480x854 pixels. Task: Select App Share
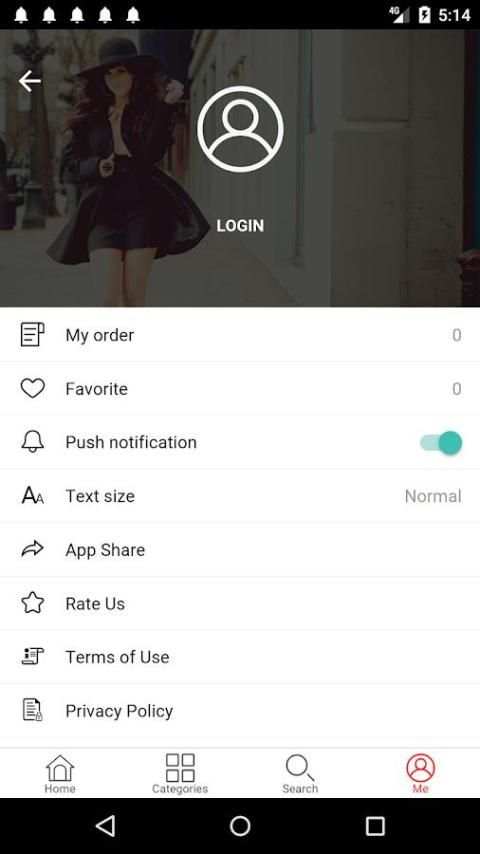point(240,550)
